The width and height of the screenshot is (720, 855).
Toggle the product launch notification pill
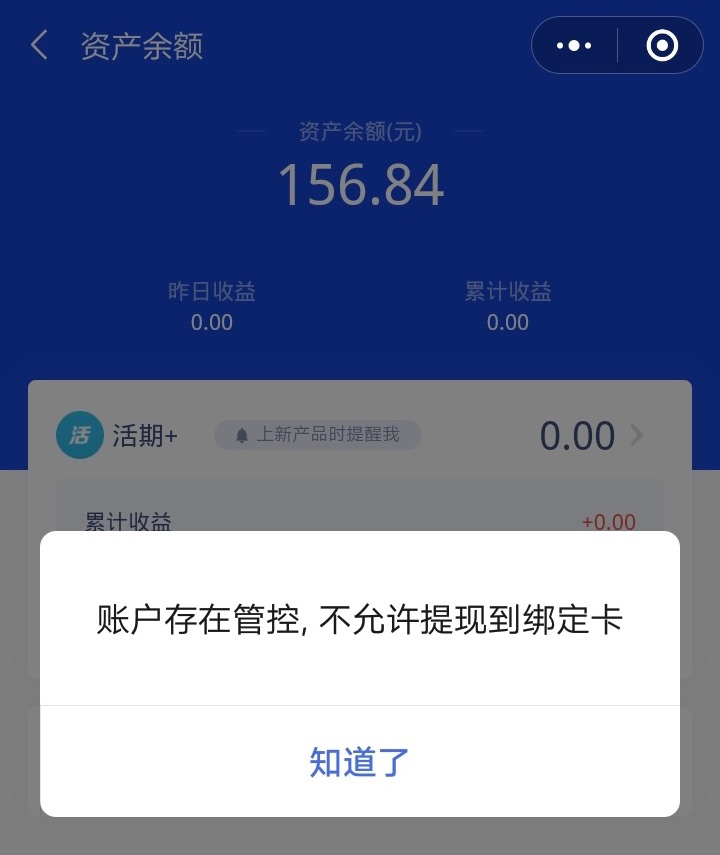[x=318, y=434]
